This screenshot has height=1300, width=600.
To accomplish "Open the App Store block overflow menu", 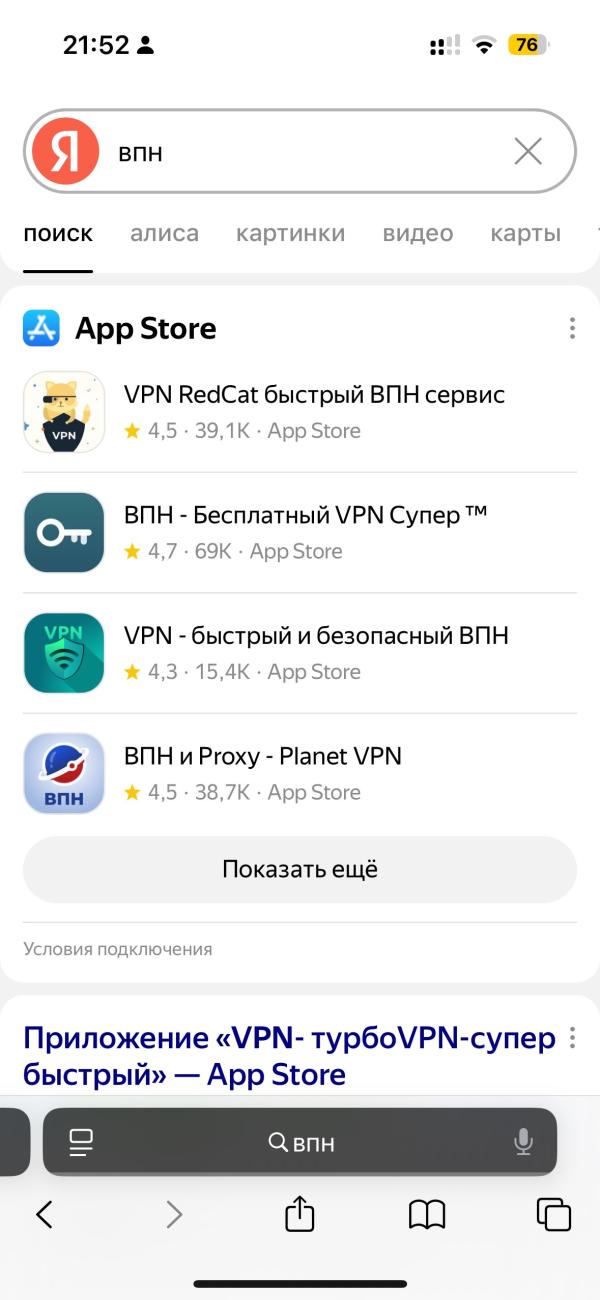I will coord(572,329).
